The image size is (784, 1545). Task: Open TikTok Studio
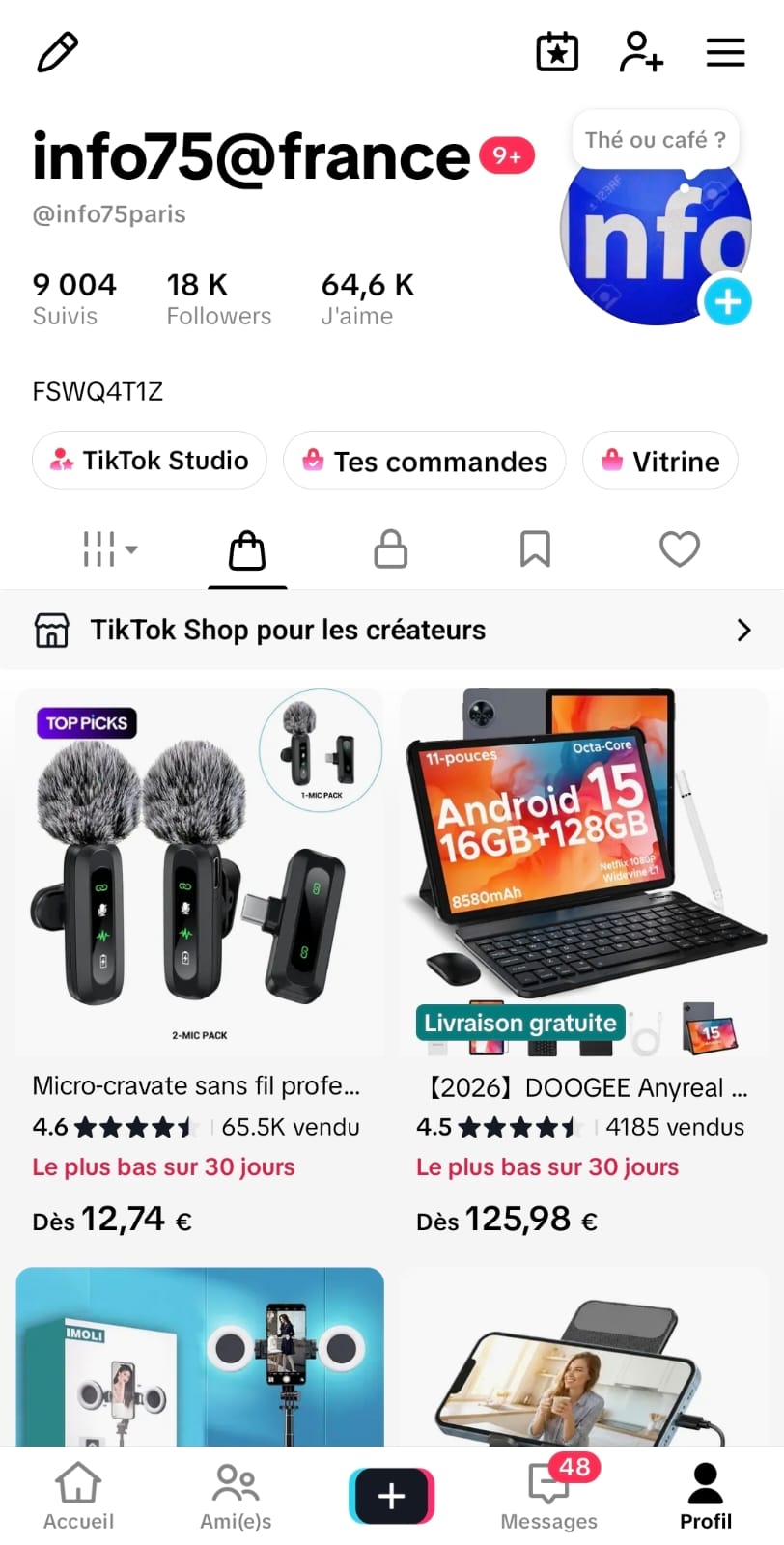(x=150, y=461)
